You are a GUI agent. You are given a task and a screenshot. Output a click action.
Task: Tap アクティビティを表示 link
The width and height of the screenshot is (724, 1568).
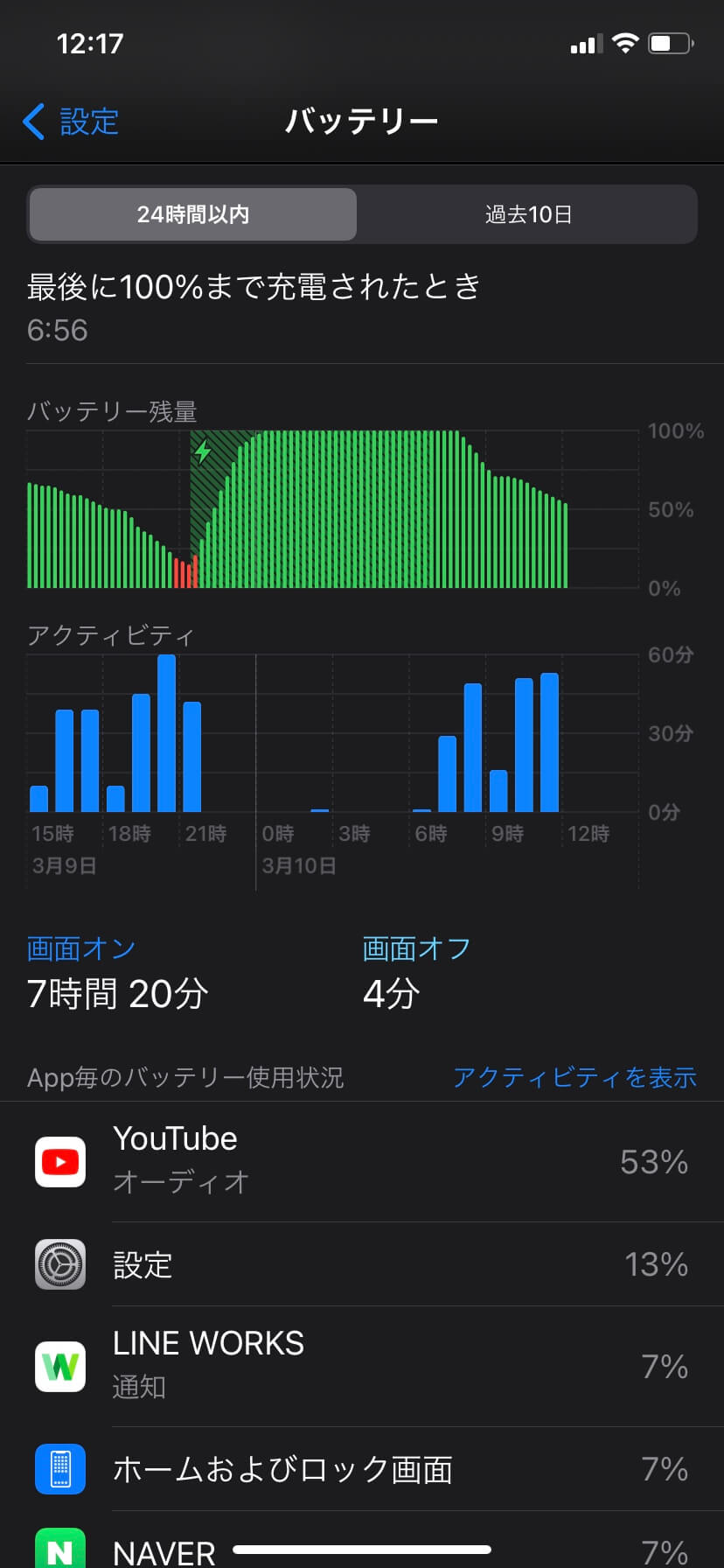click(x=574, y=1077)
